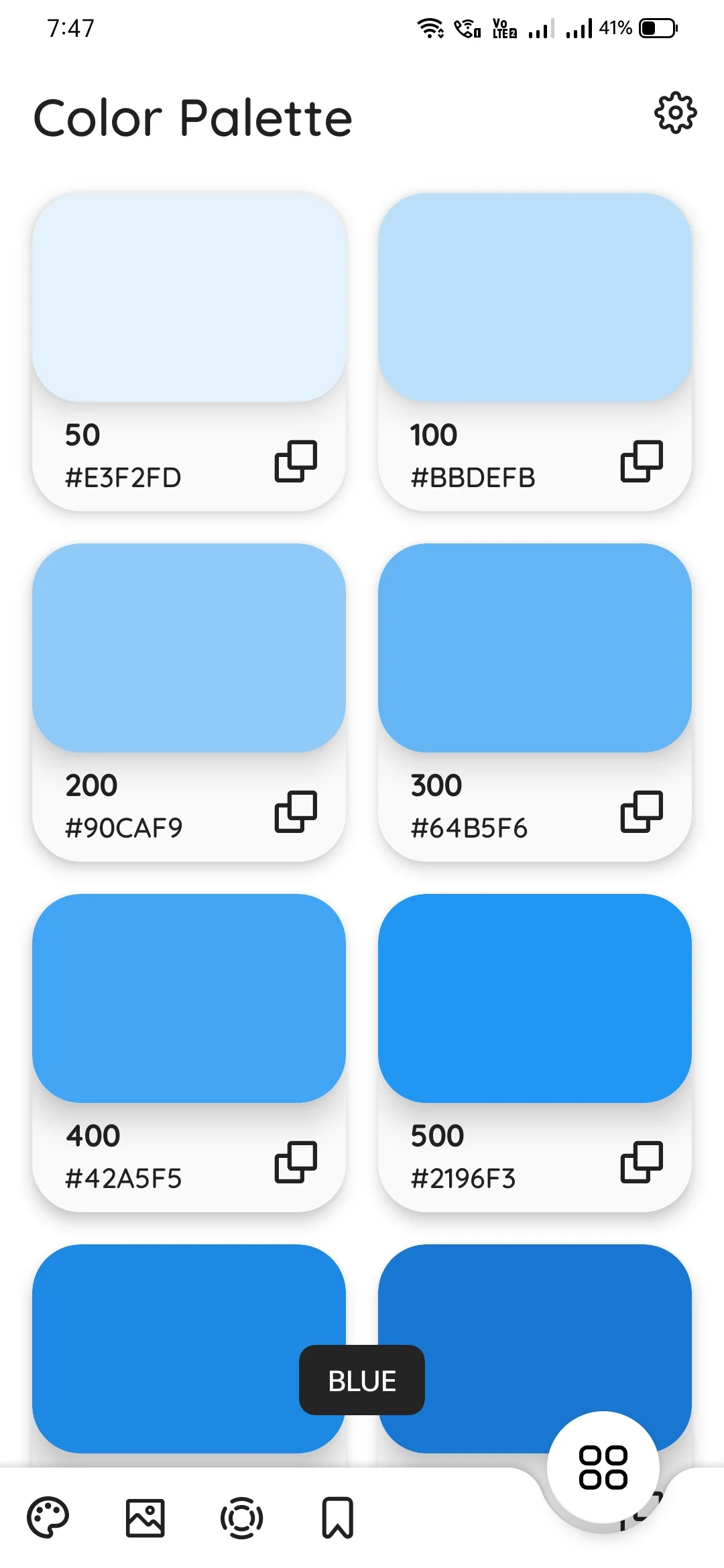Screen dimensions: 724x1568
Task: Copy hex code #E3F2FD
Action: pyautogui.click(x=296, y=461)
